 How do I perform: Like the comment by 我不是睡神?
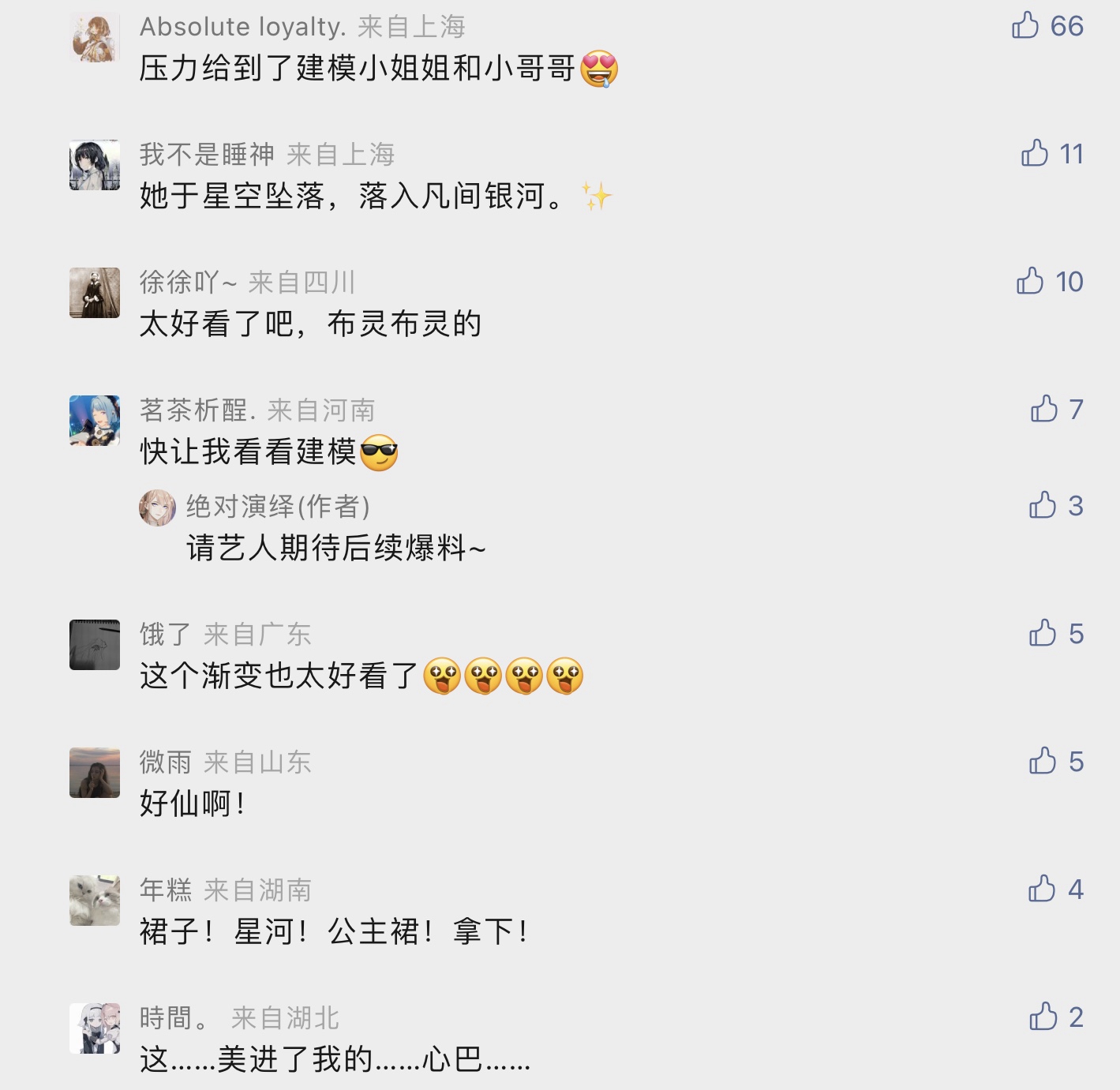[1034, 153]
